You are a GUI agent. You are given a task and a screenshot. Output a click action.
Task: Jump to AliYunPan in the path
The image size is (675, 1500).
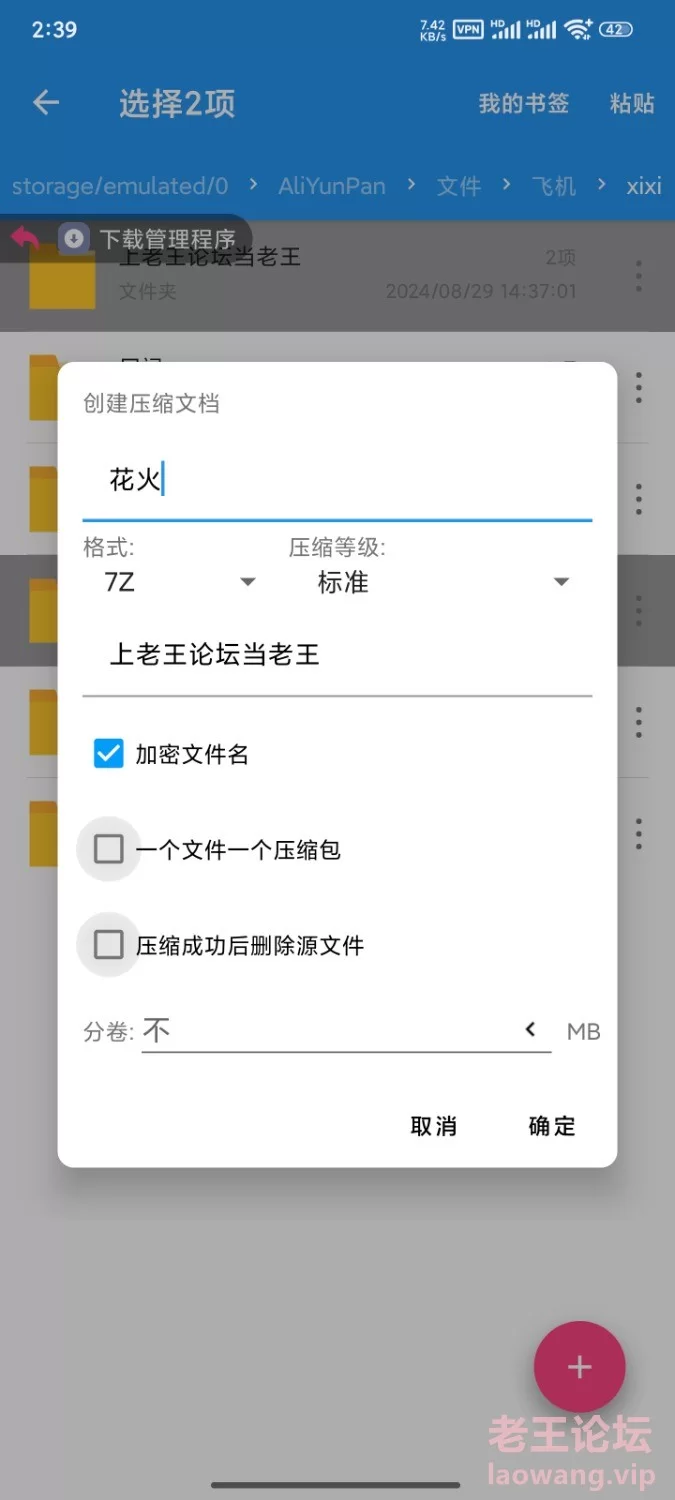click(331, 186)
